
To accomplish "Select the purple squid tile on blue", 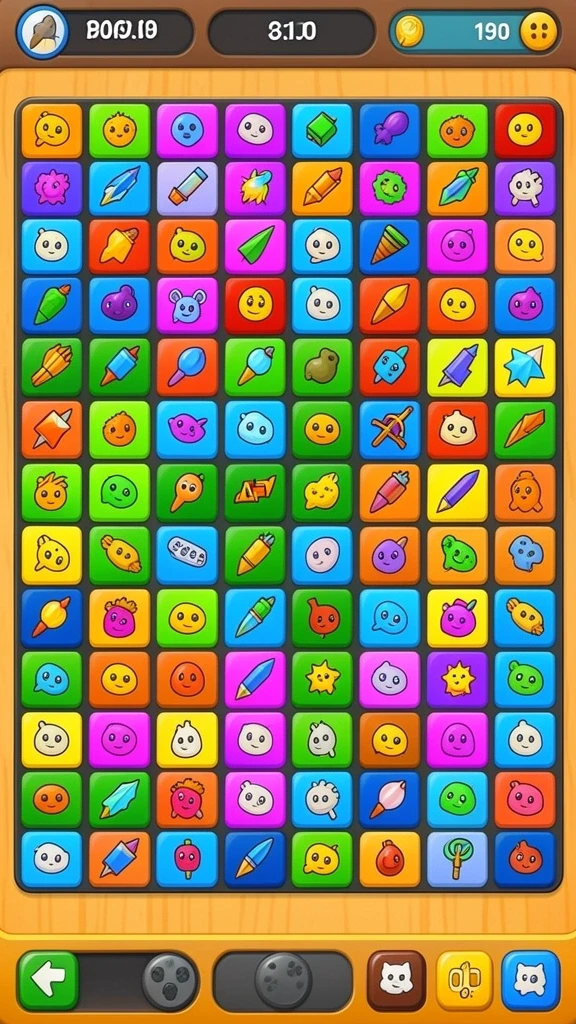I will tap(389, 130).
